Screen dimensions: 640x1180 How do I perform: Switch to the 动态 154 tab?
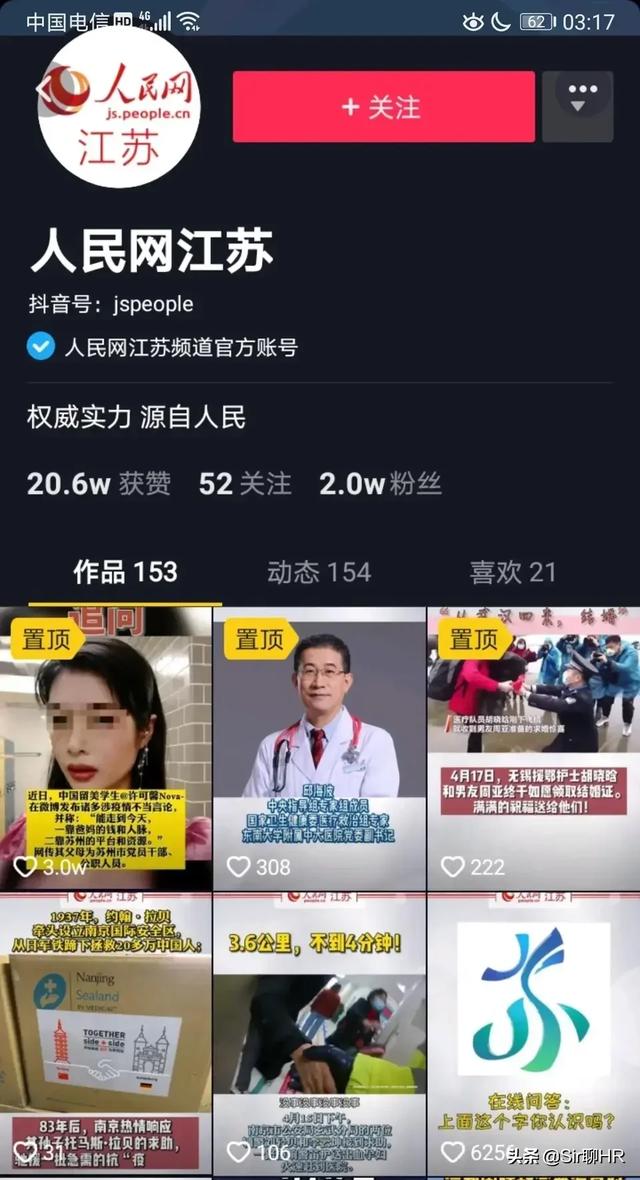point(319,572)
